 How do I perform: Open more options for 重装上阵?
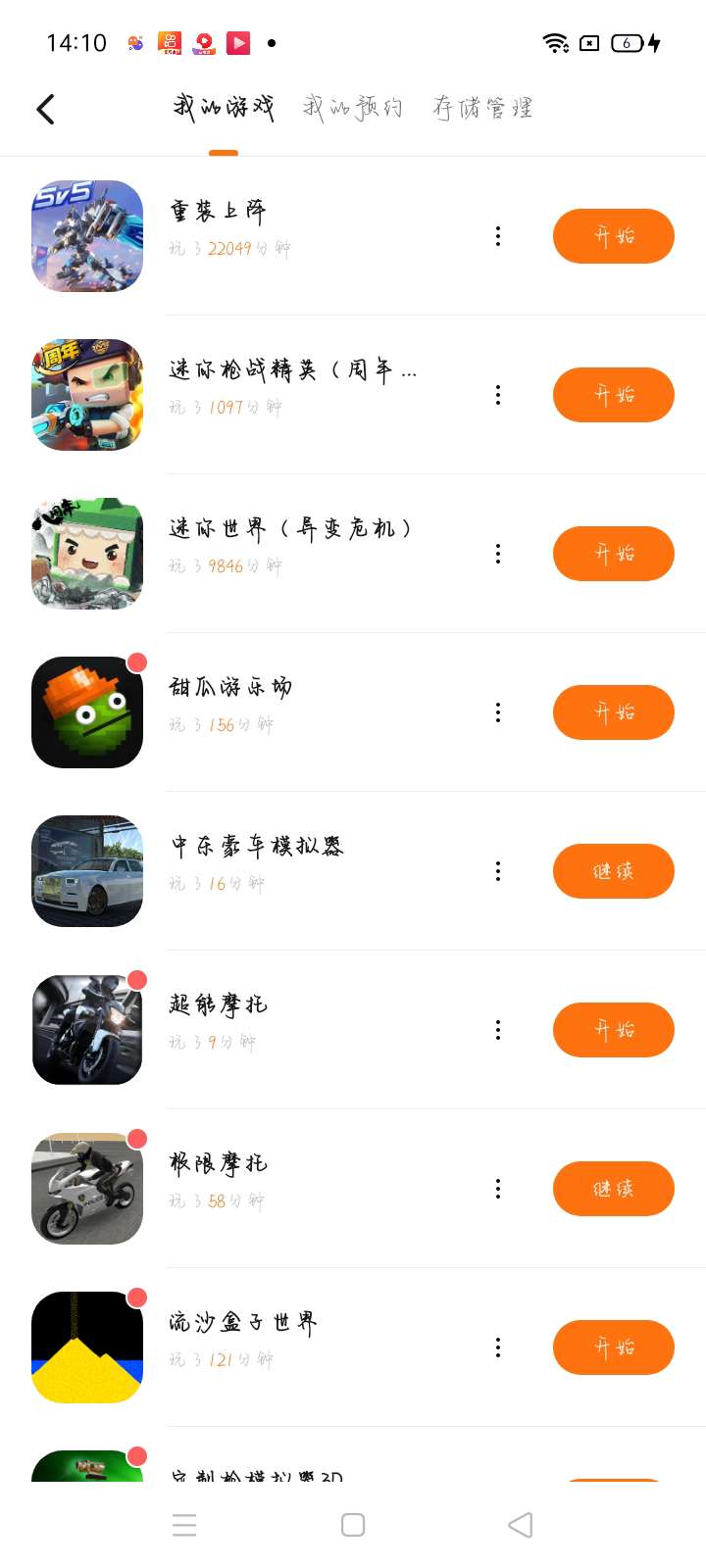(498, 236)
